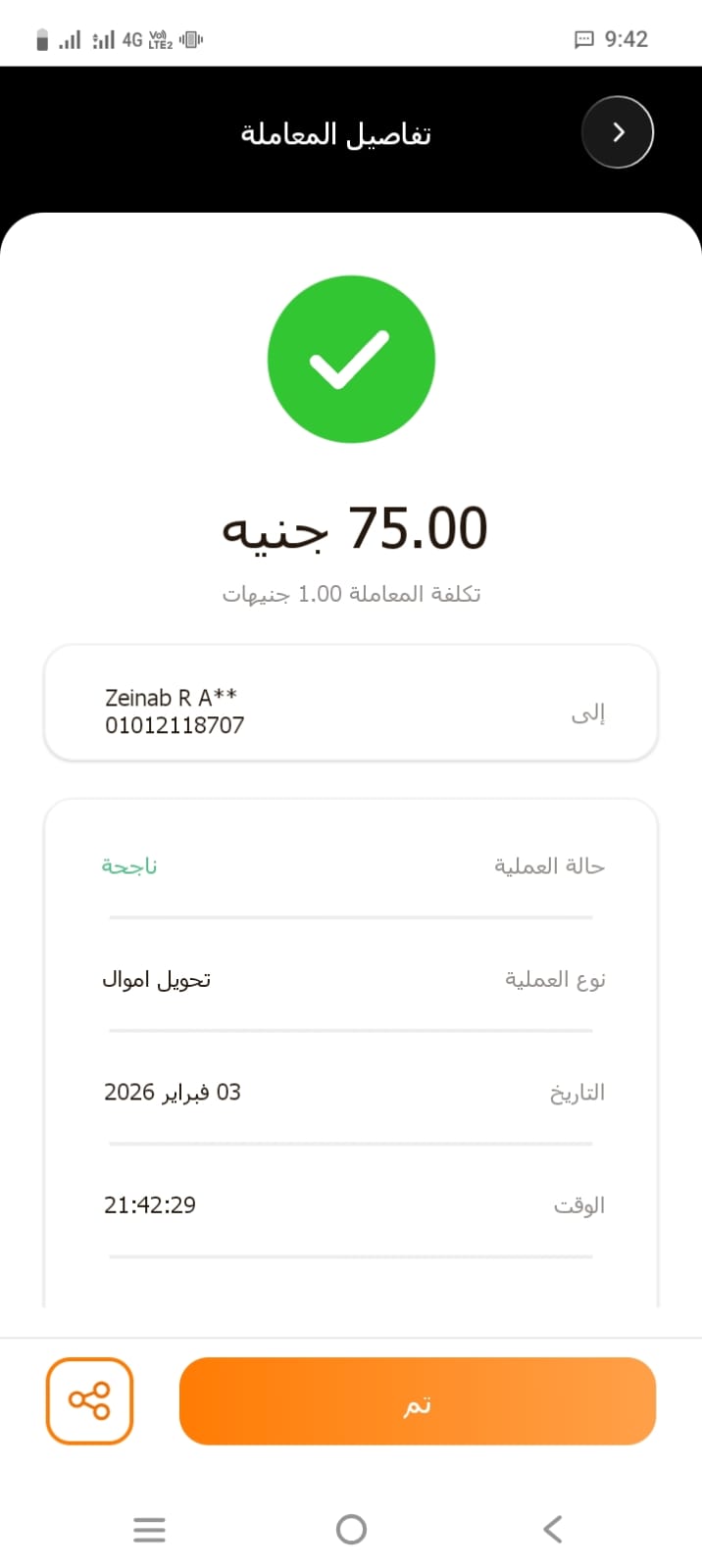
Task: Share the transaction receipt
Action: pyautogui.click(x=89, y=1400)
